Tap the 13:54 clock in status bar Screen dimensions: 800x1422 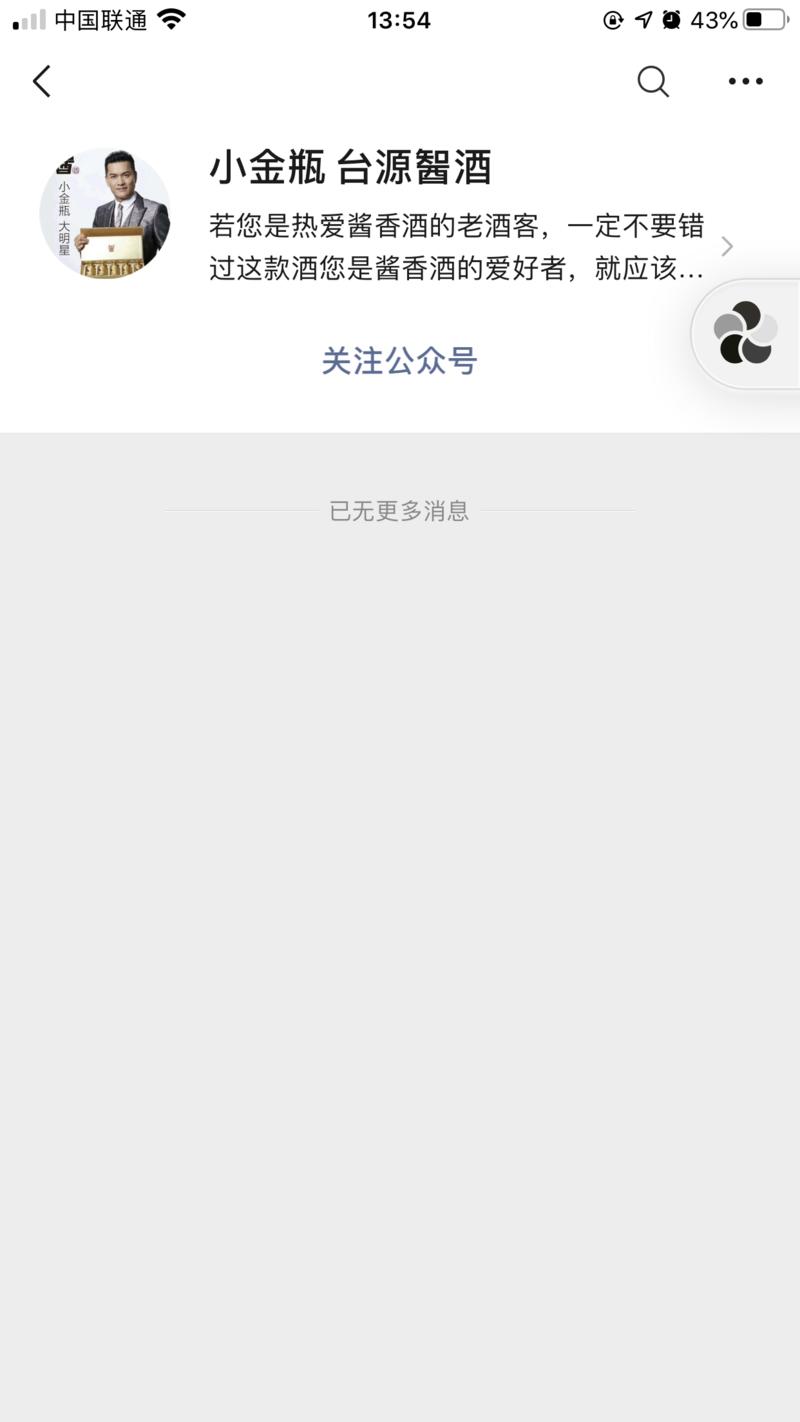tap(399, 18)
